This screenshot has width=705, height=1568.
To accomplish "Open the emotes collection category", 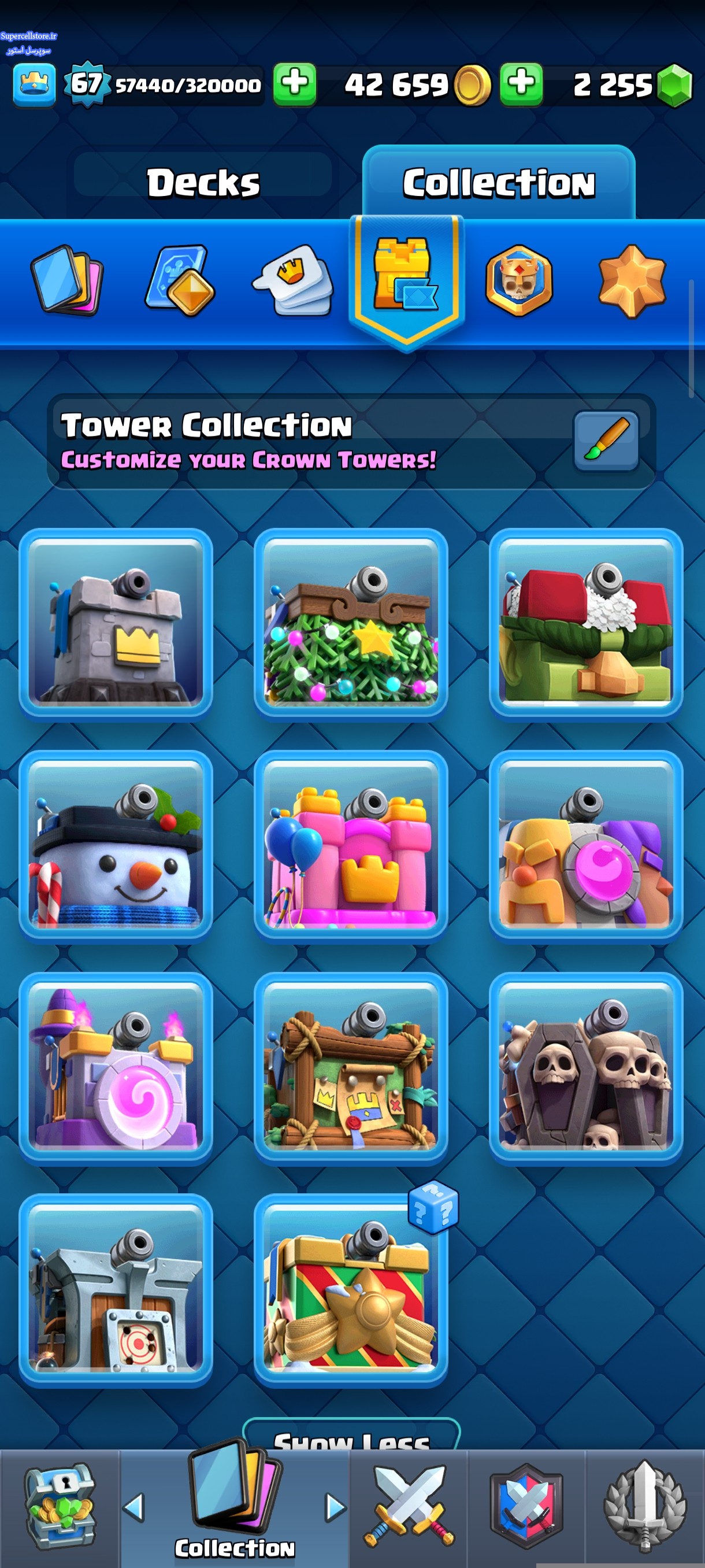I will pyautogui.click(x=293, y=280).
